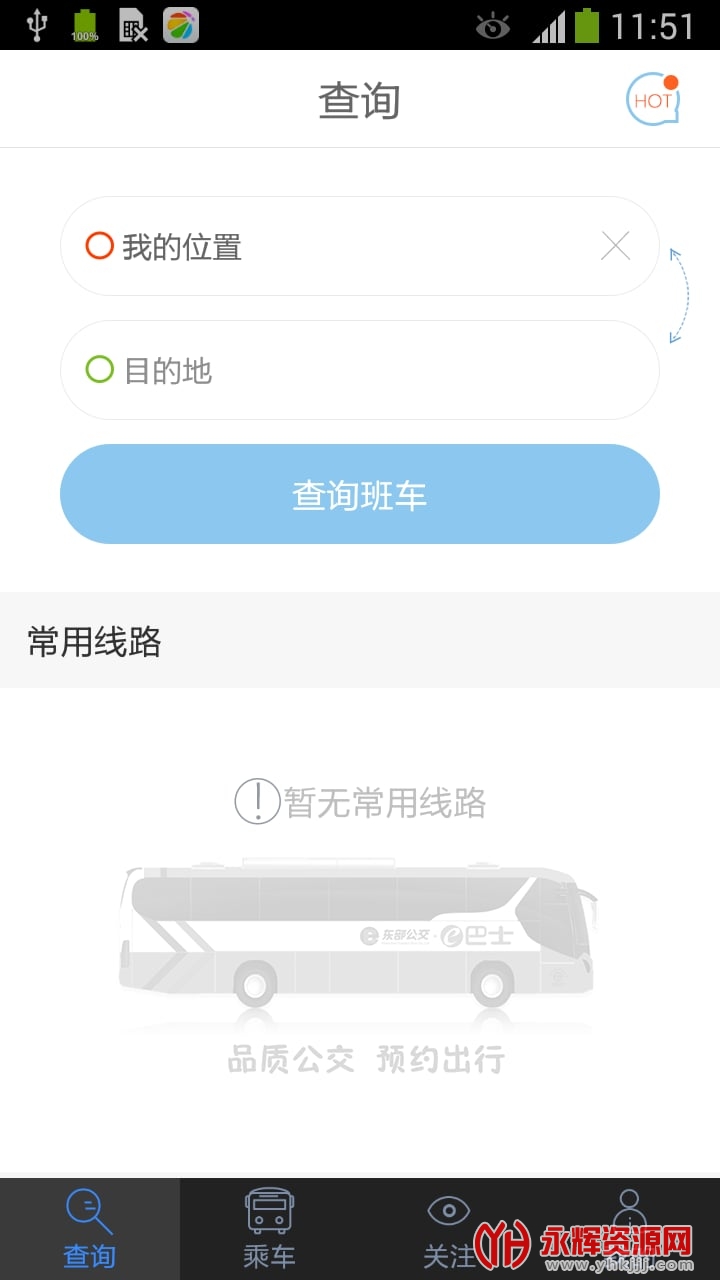
Task: Tap the 查询班车 button
Action: tap(360, 494)
